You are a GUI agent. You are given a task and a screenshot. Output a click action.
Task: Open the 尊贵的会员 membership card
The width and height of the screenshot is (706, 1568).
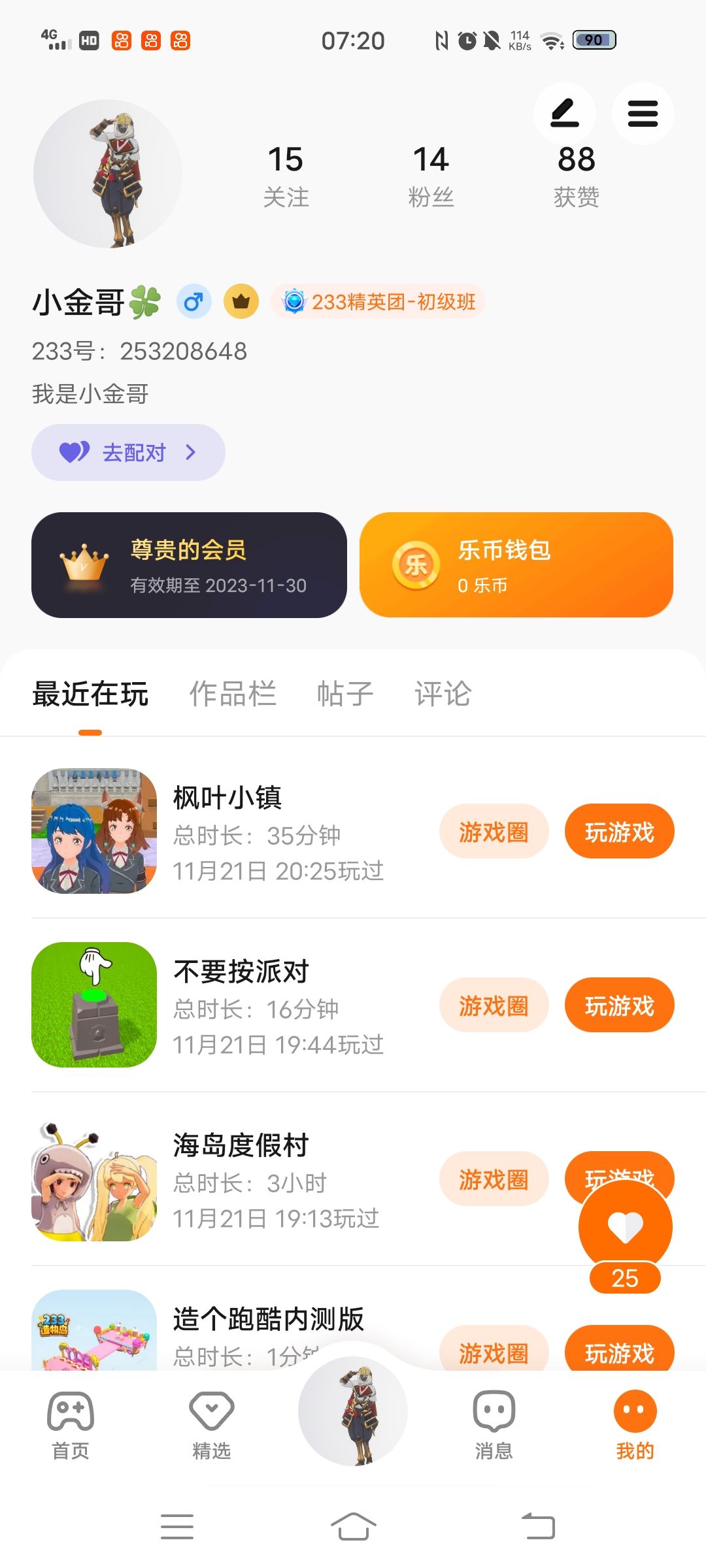(189, 565)
